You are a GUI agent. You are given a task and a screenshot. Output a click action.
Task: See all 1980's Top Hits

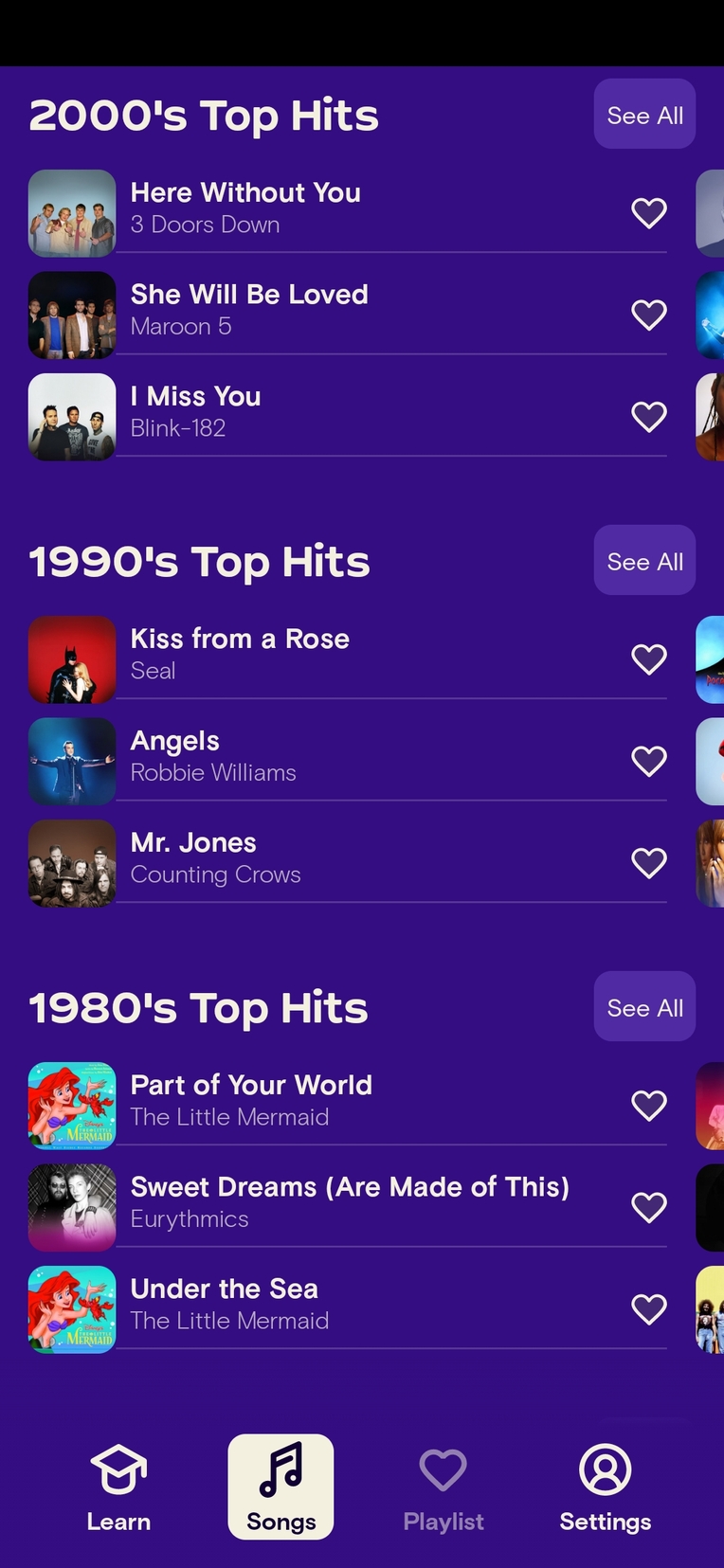[x=644, y=1007]
